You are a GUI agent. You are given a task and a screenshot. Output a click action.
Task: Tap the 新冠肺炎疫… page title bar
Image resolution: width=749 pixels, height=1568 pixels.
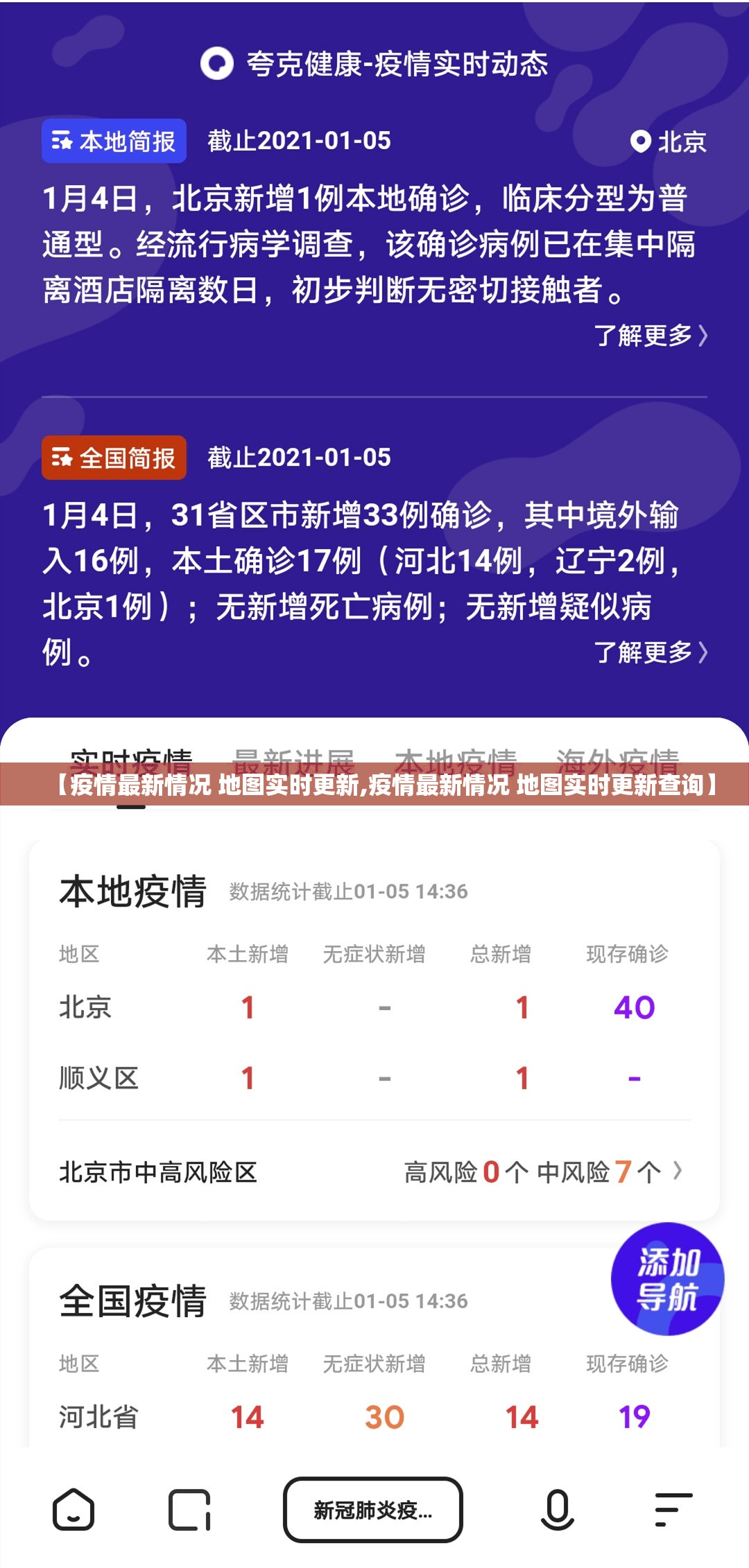pos(373,1510)
